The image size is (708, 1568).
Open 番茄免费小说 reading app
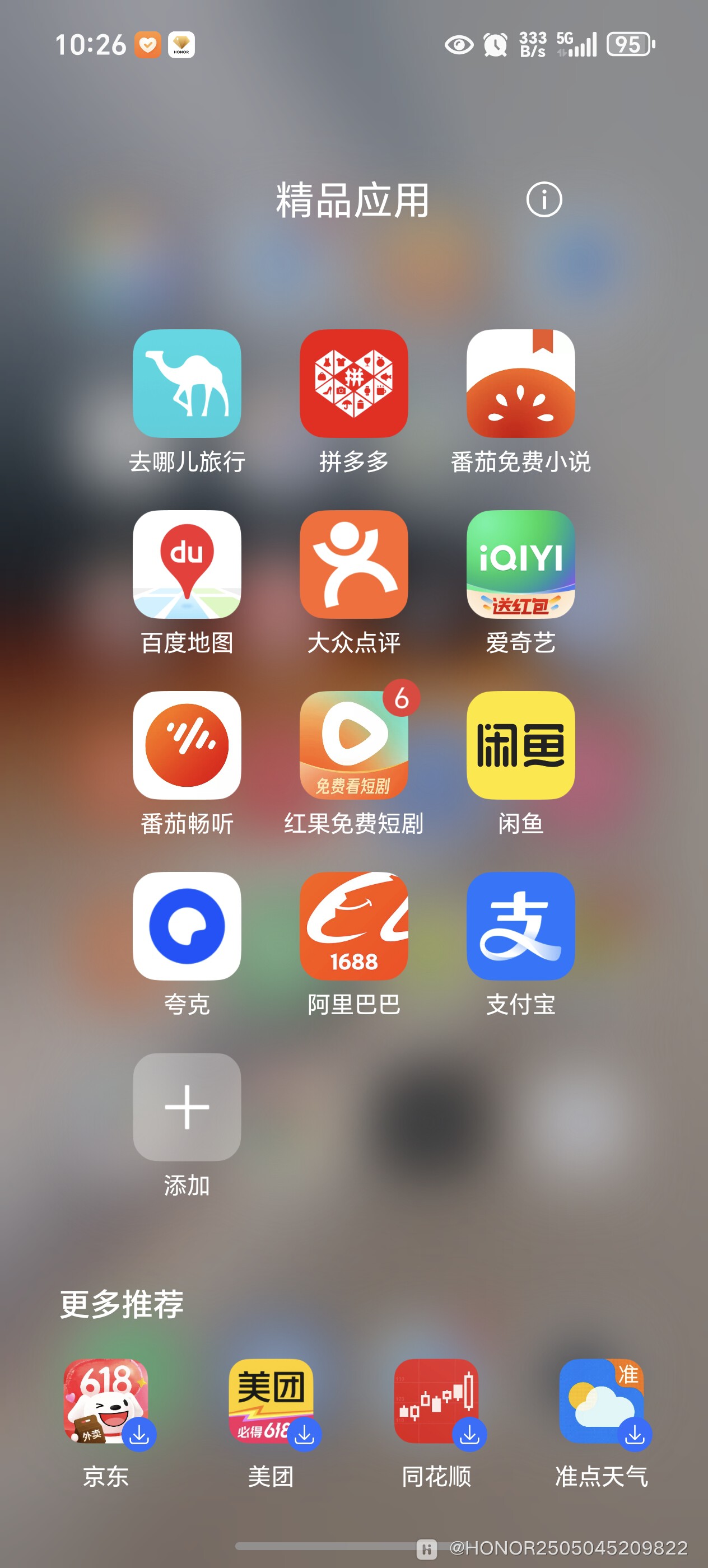click(x=520, y=384)
